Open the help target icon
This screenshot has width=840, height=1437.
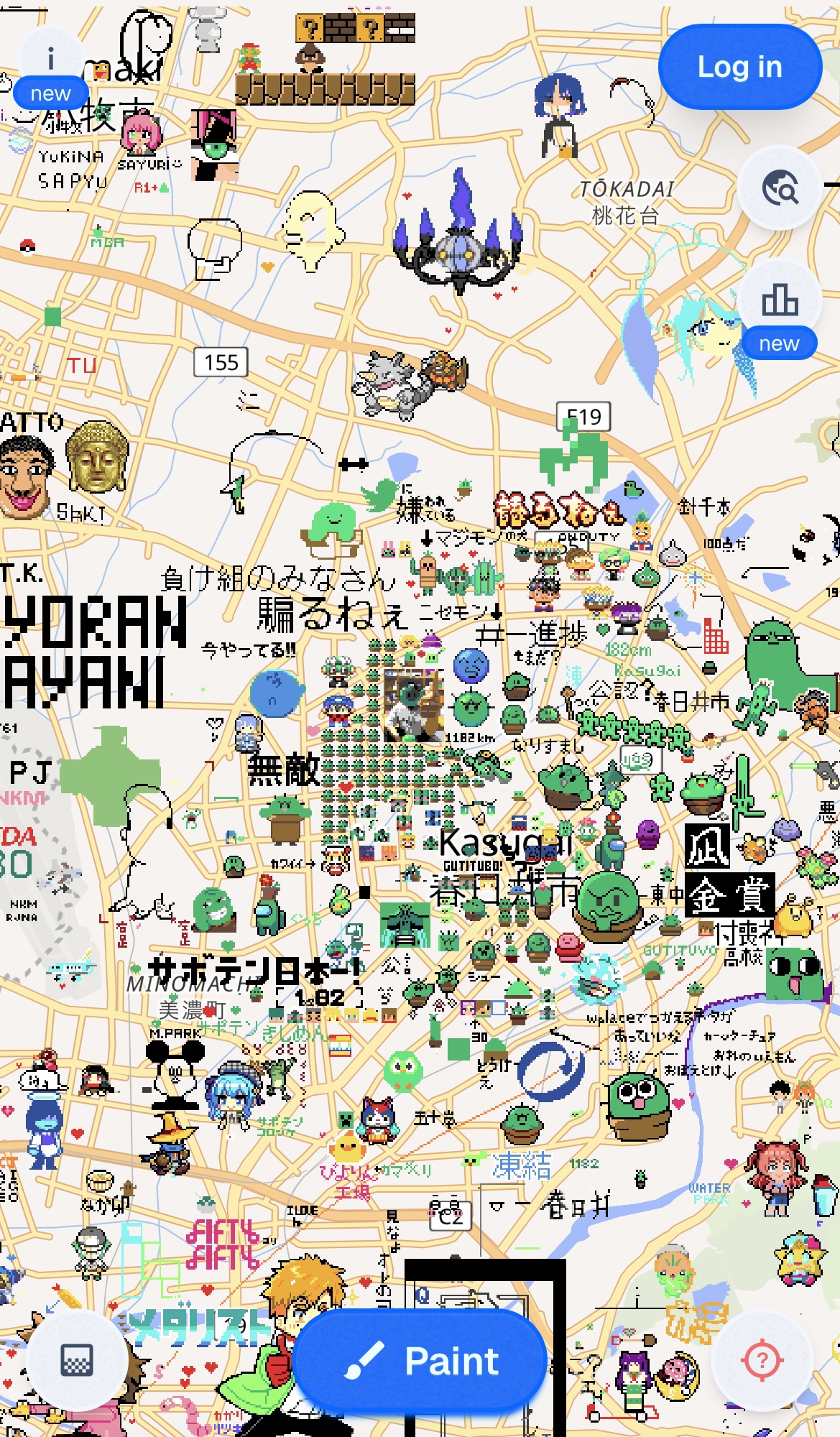762,1359
